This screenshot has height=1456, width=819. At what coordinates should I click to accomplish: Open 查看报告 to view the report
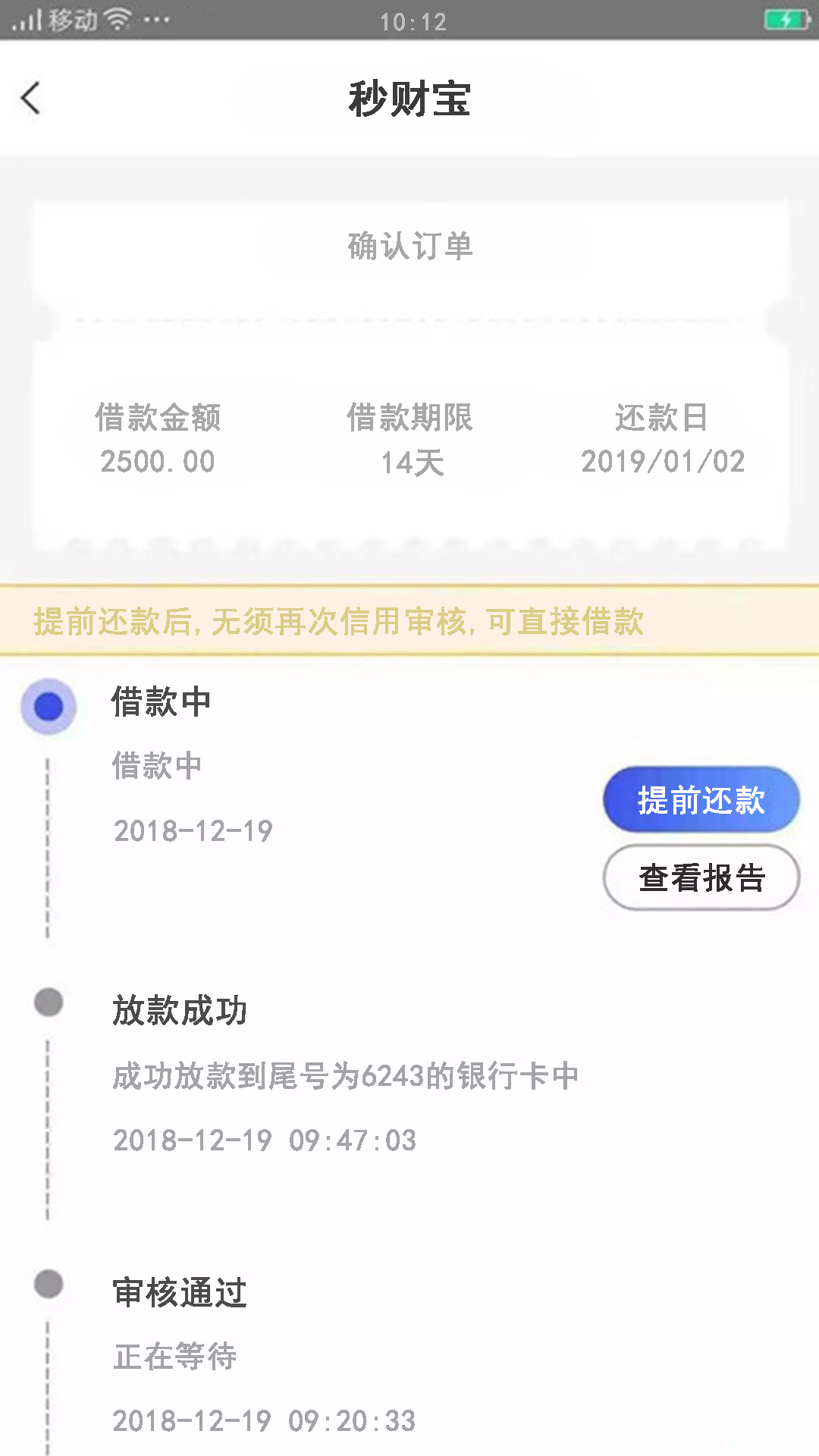pos(701,877)
